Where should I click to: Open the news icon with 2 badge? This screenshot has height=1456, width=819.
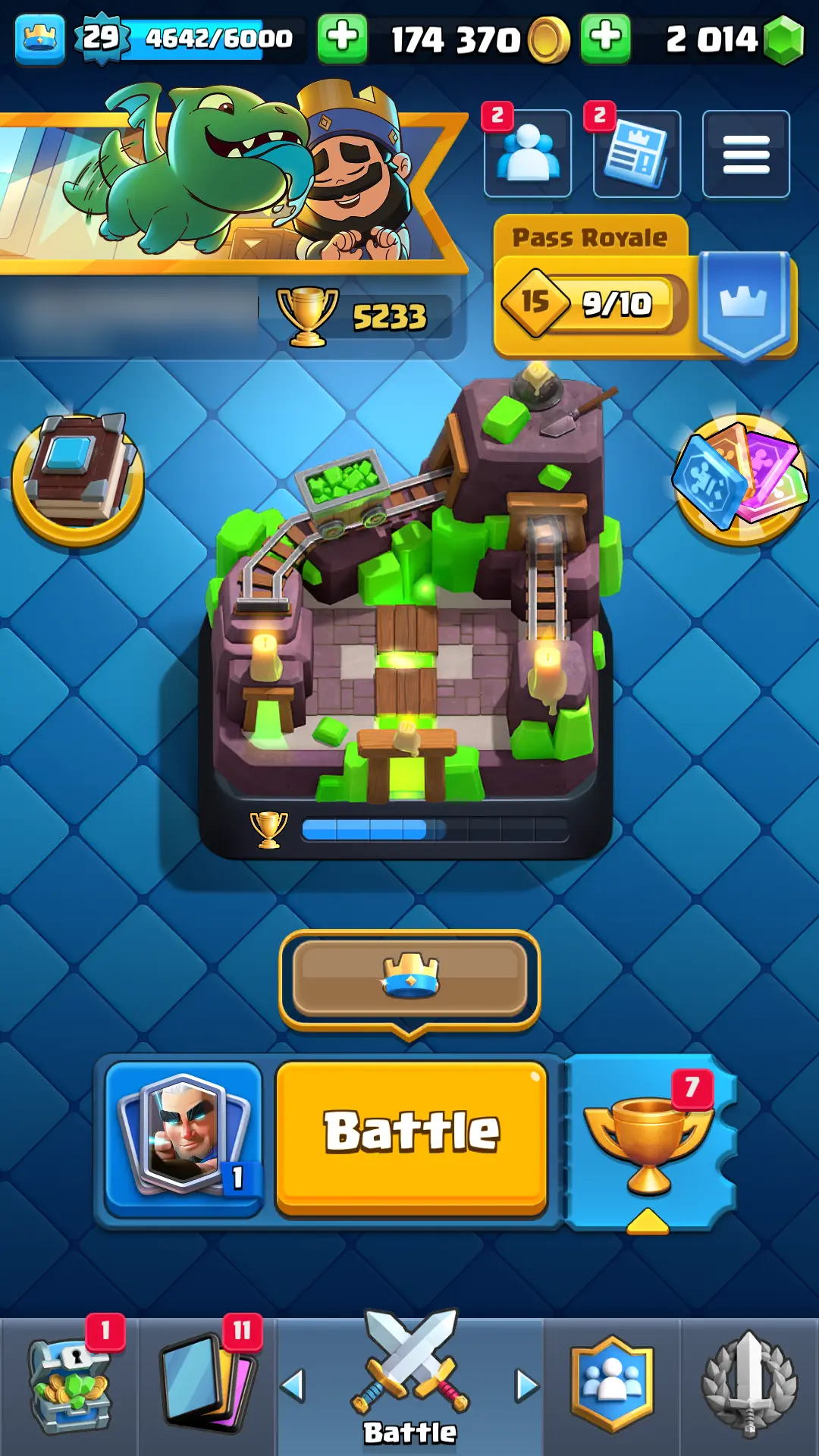coord(637,155)
